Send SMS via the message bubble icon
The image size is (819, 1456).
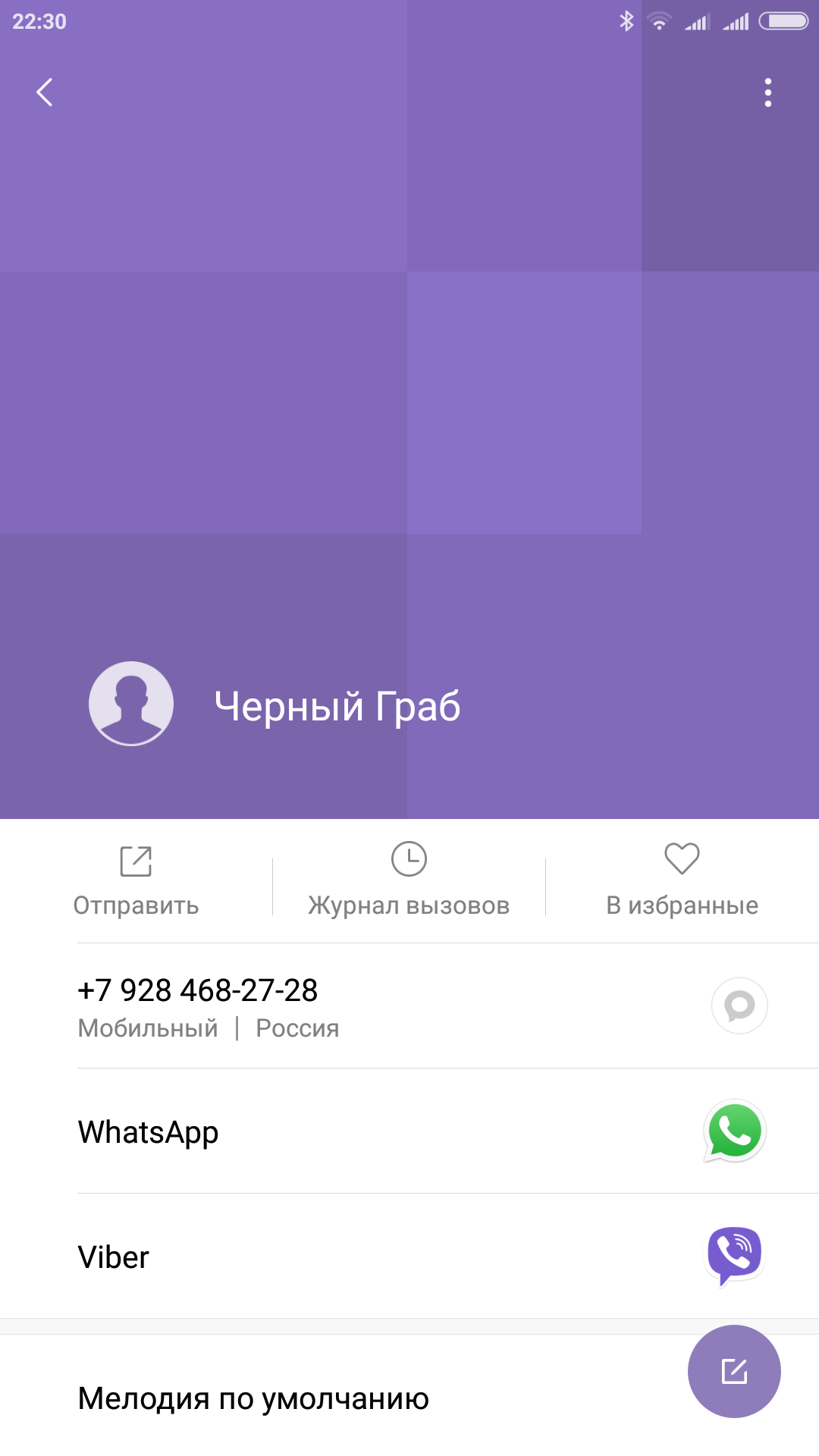point(739,1006)
